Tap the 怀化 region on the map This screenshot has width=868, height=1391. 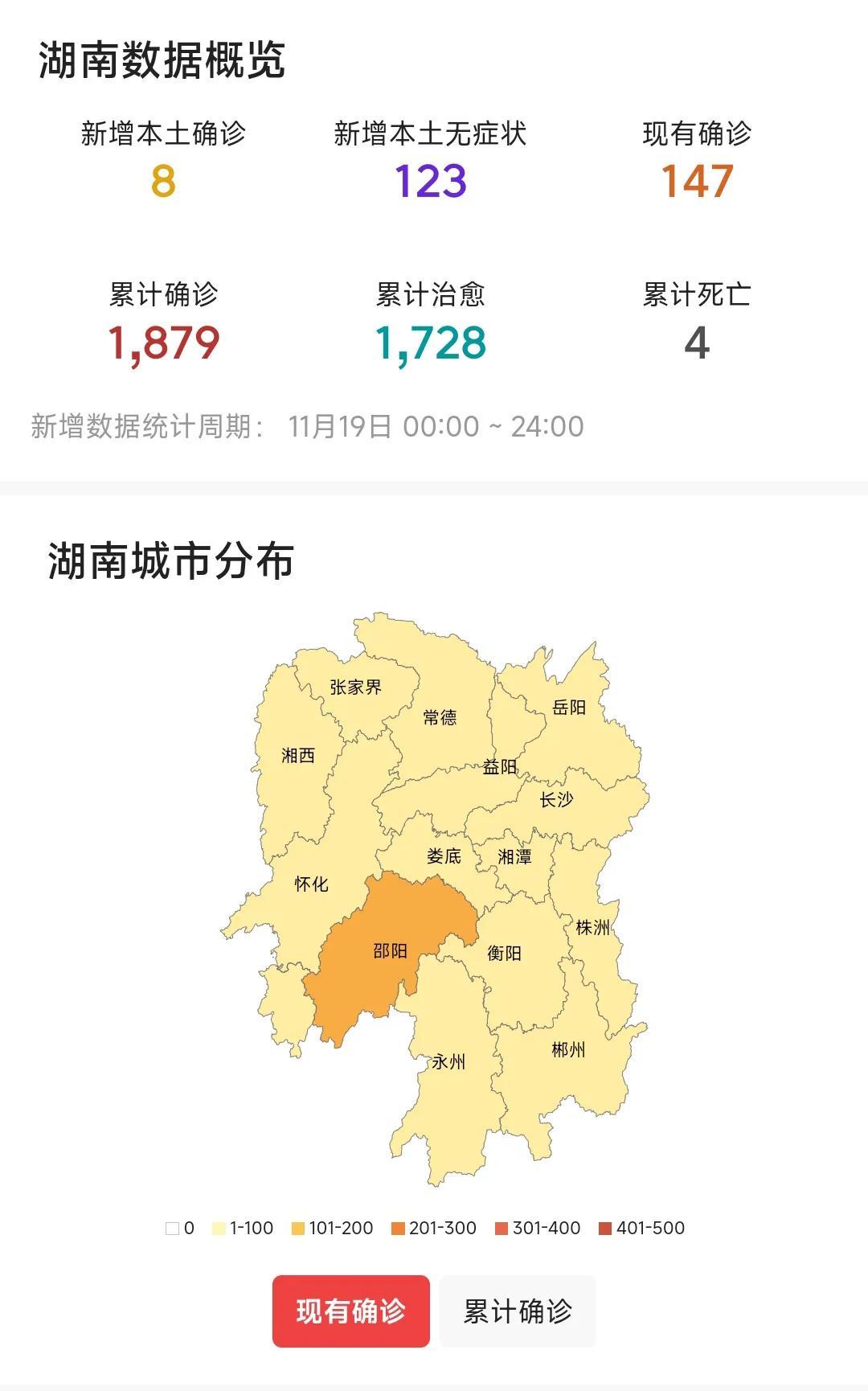[x=311, y=884]
